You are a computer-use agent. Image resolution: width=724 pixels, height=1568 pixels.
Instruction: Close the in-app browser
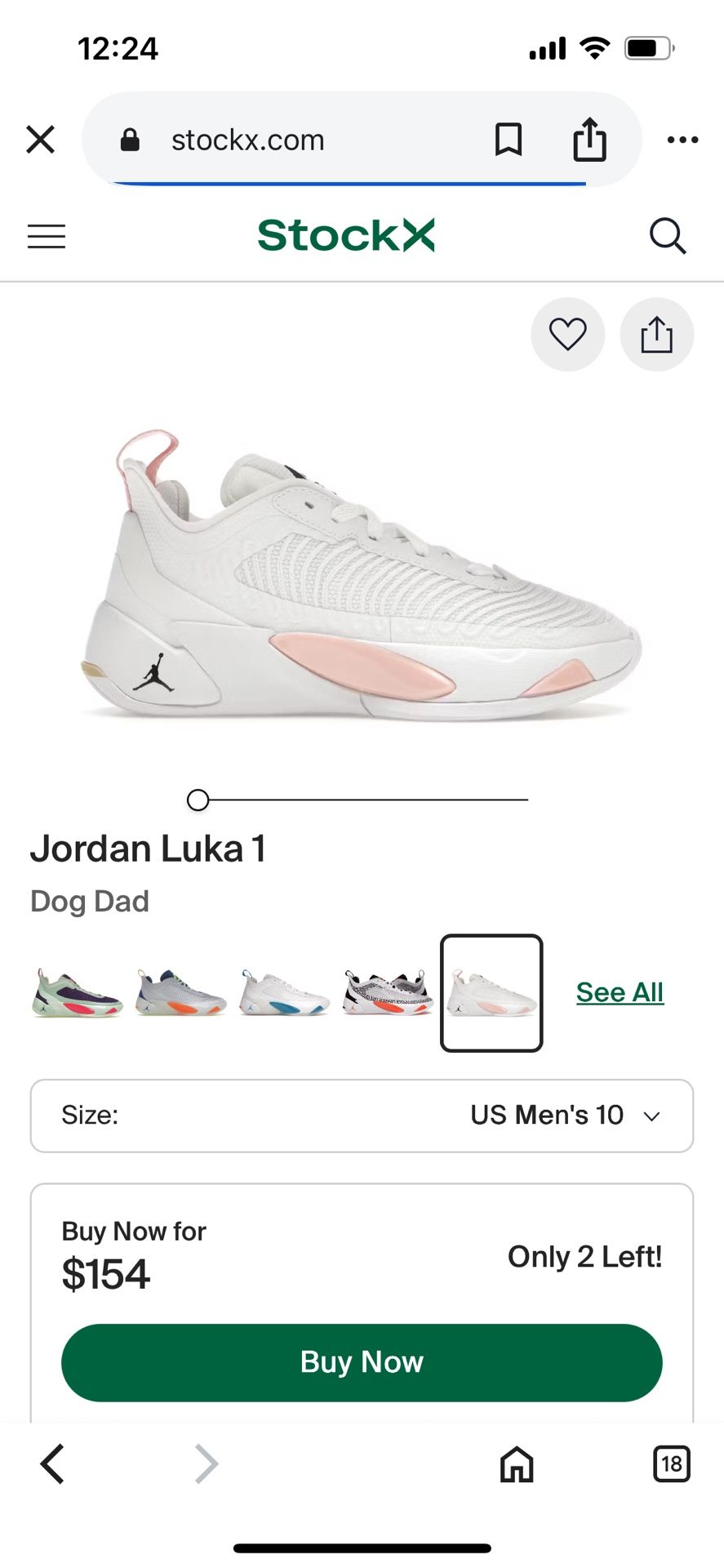40,140
